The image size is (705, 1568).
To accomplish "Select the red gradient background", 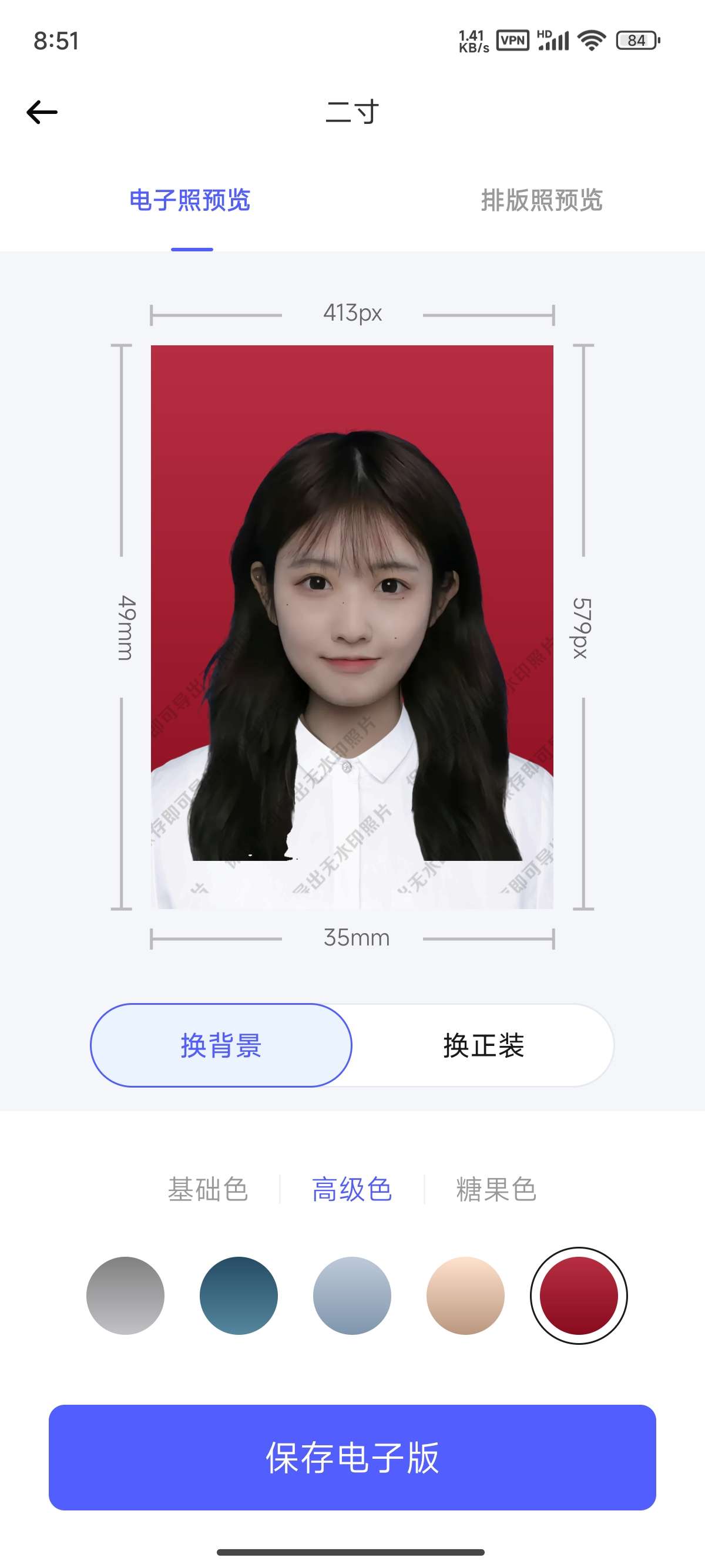I will click(579, 1296).
